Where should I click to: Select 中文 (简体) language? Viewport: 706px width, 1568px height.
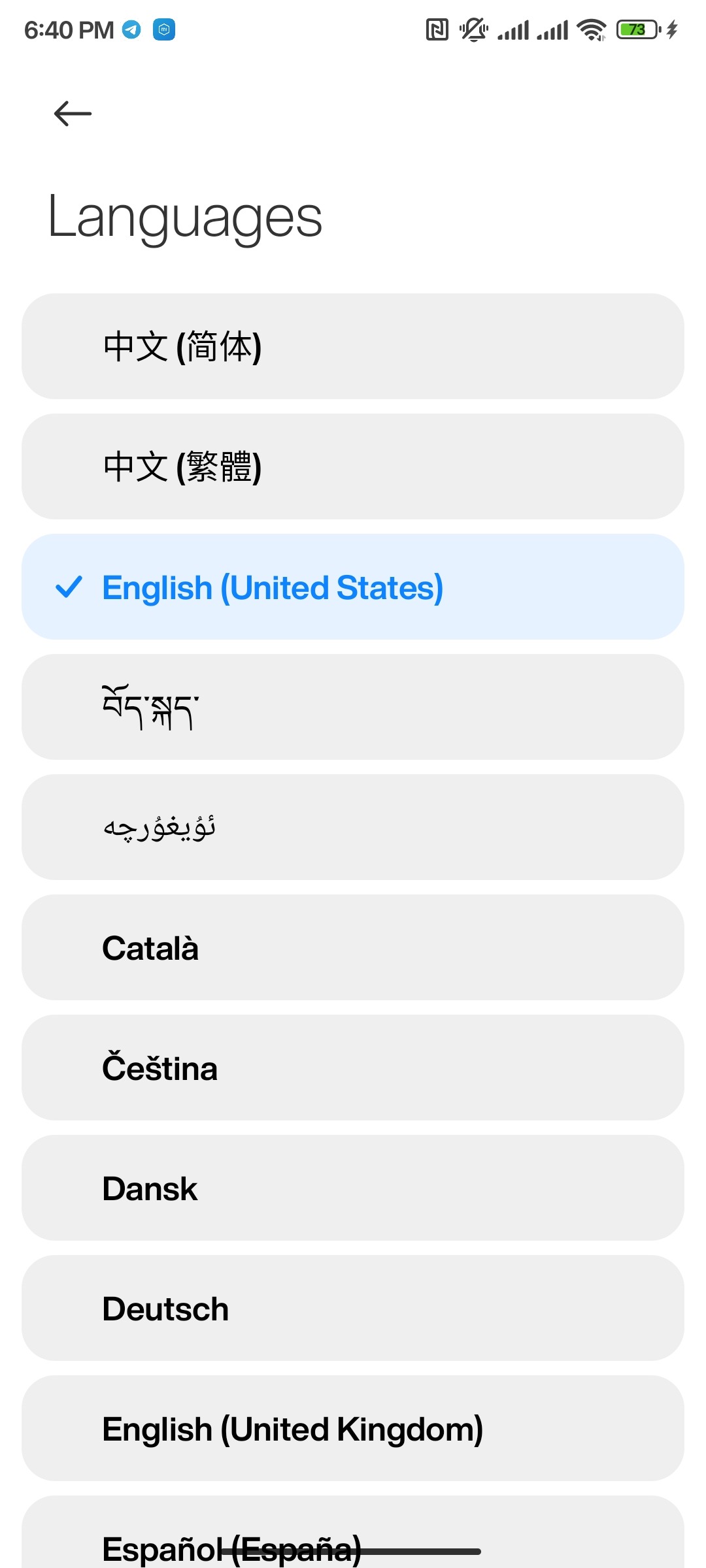tap(353, 346)
